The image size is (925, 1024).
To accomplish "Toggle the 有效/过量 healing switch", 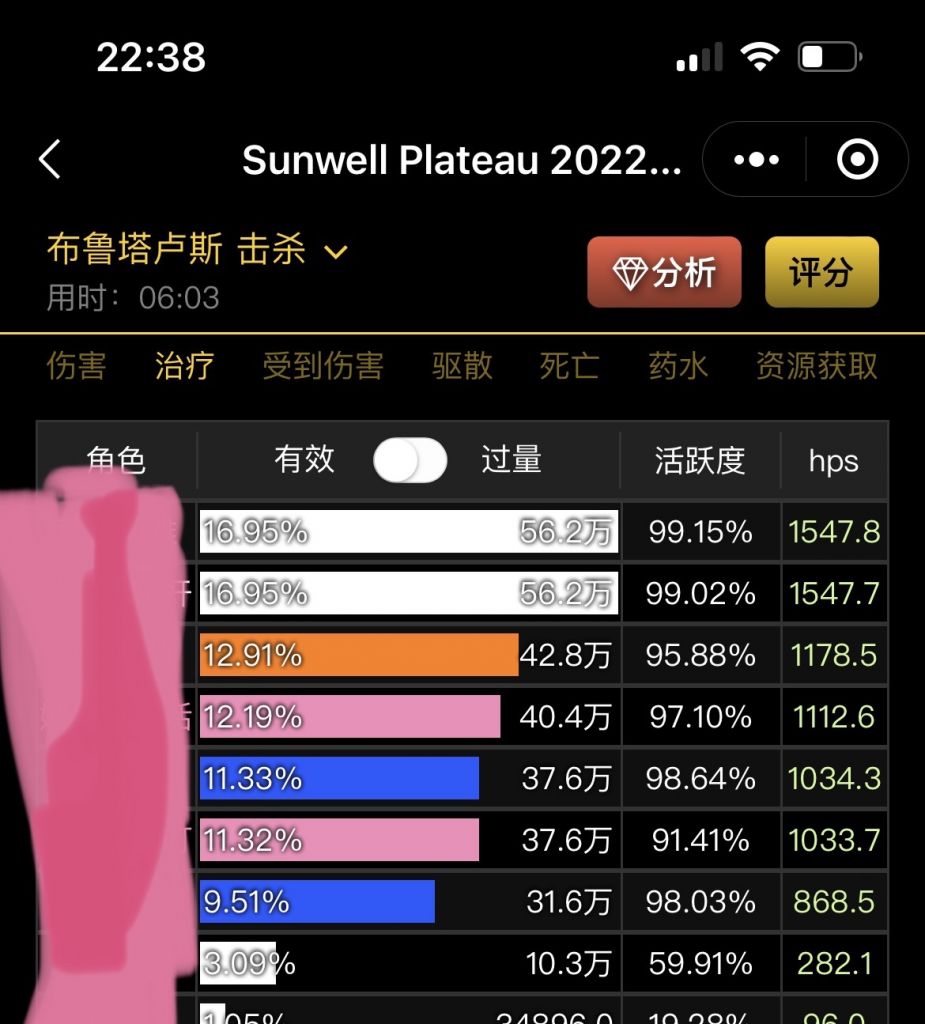I will pos(409,461).
